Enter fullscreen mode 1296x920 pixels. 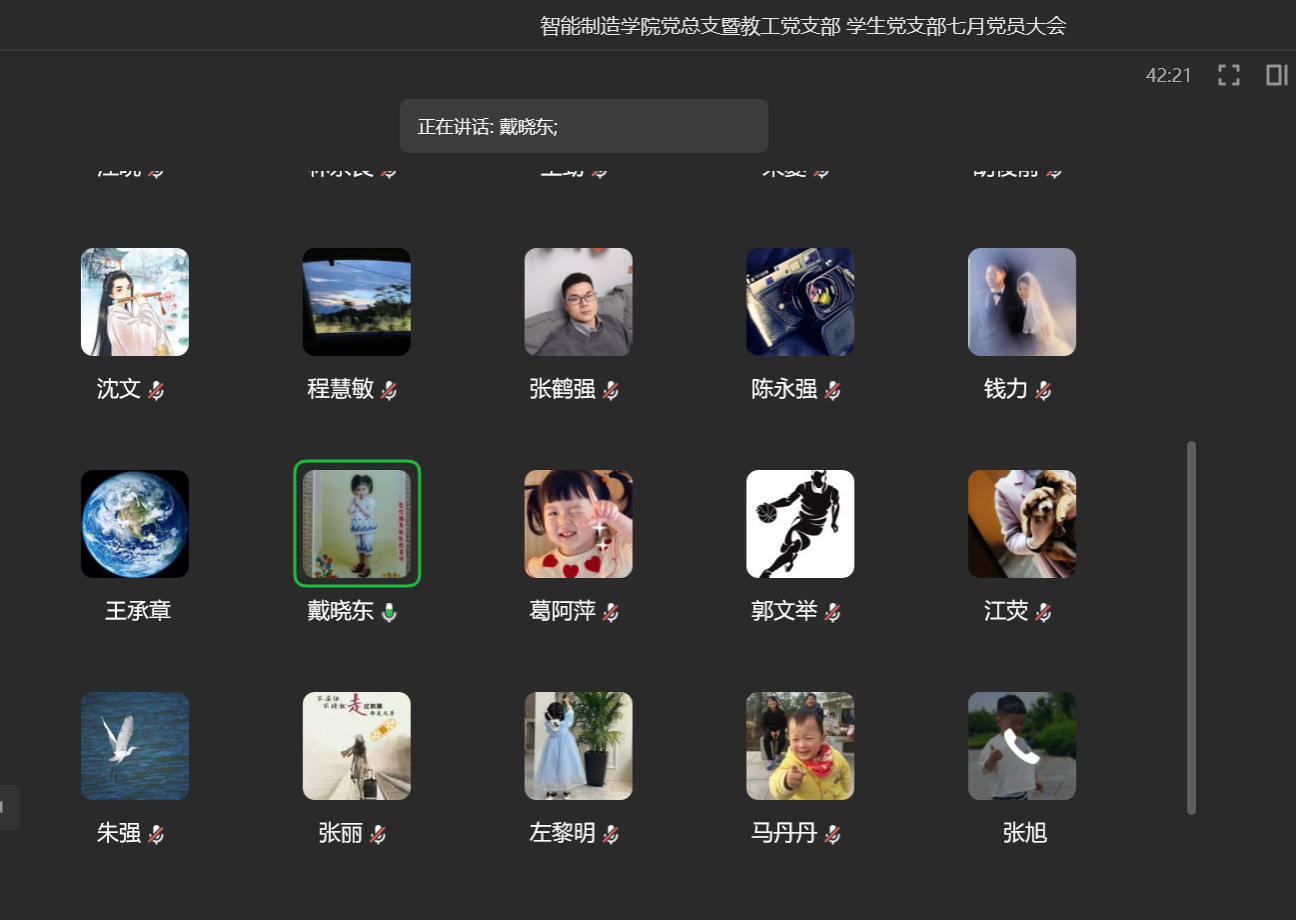[x=1229, y=75]
